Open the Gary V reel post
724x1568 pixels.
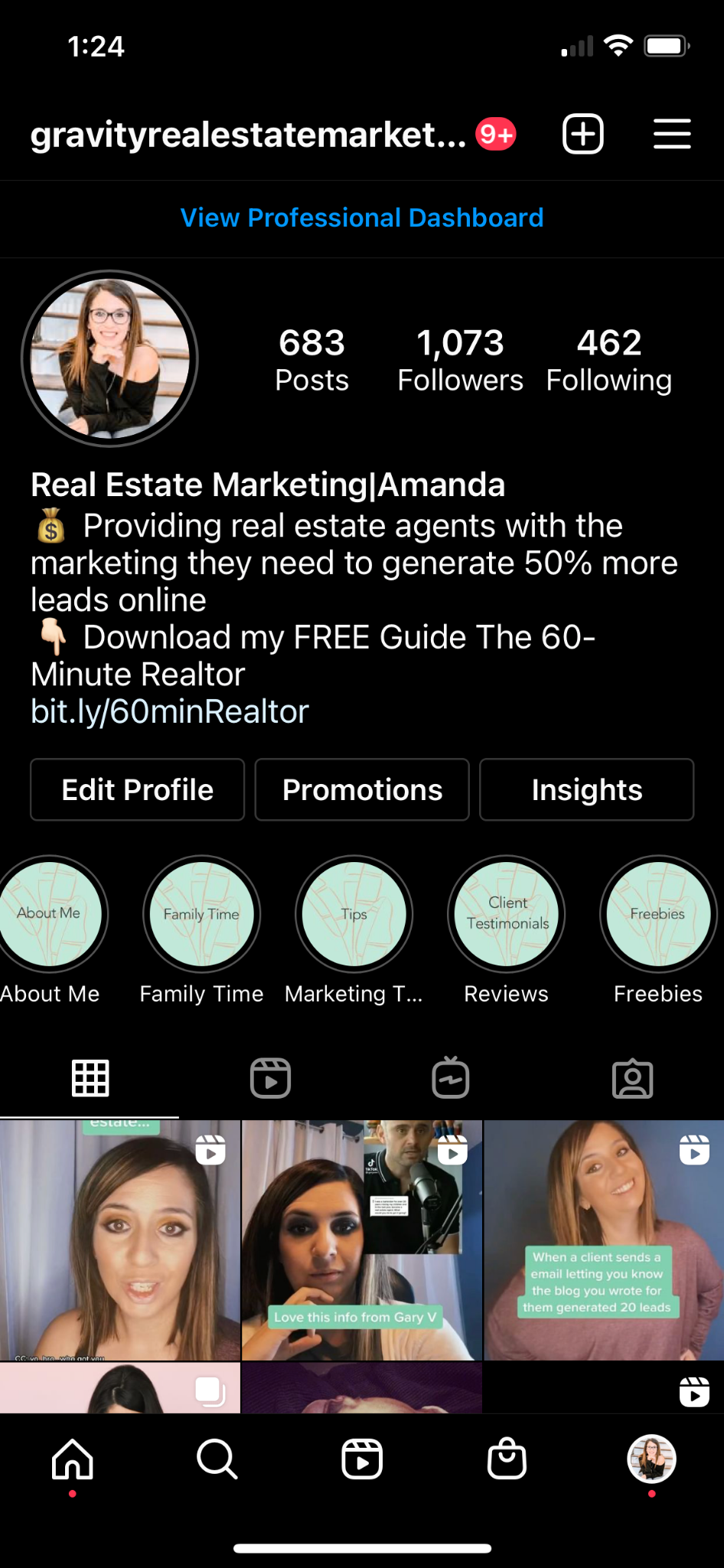point(362,1240)
